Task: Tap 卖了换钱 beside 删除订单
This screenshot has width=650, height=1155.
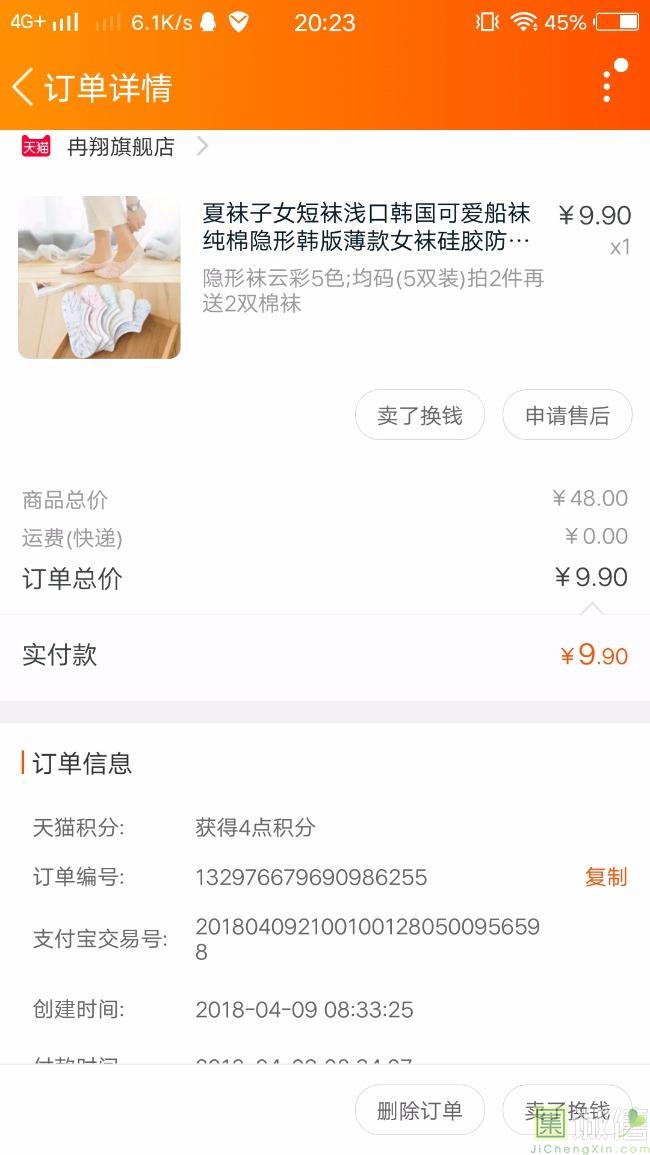Action: tap(567, 1110)
